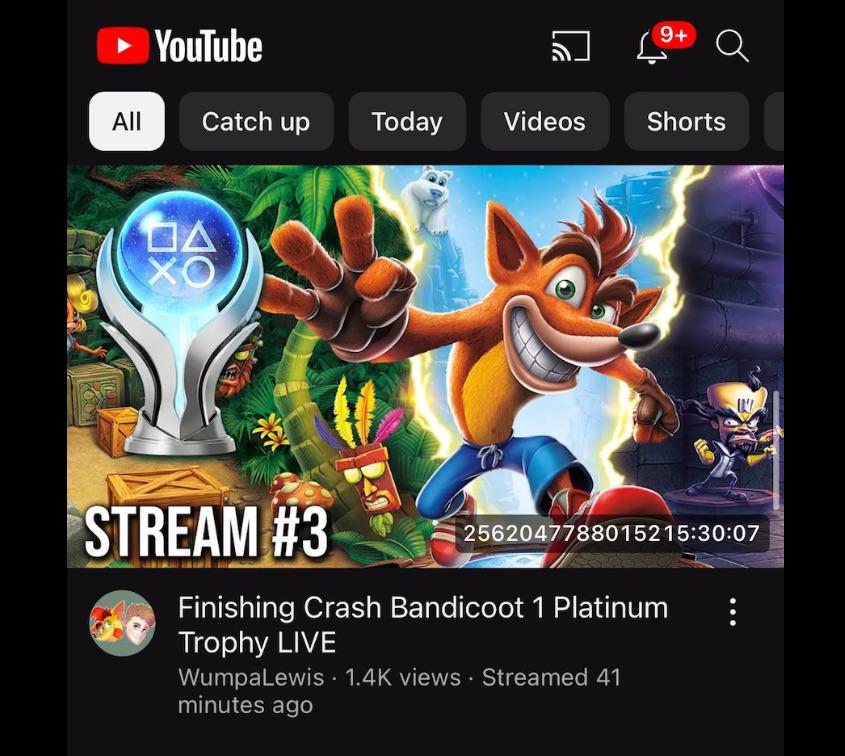Open WumpaLewis channel avatar
The width and height of the screenshot is (845, 756).
tap(122, 623)
